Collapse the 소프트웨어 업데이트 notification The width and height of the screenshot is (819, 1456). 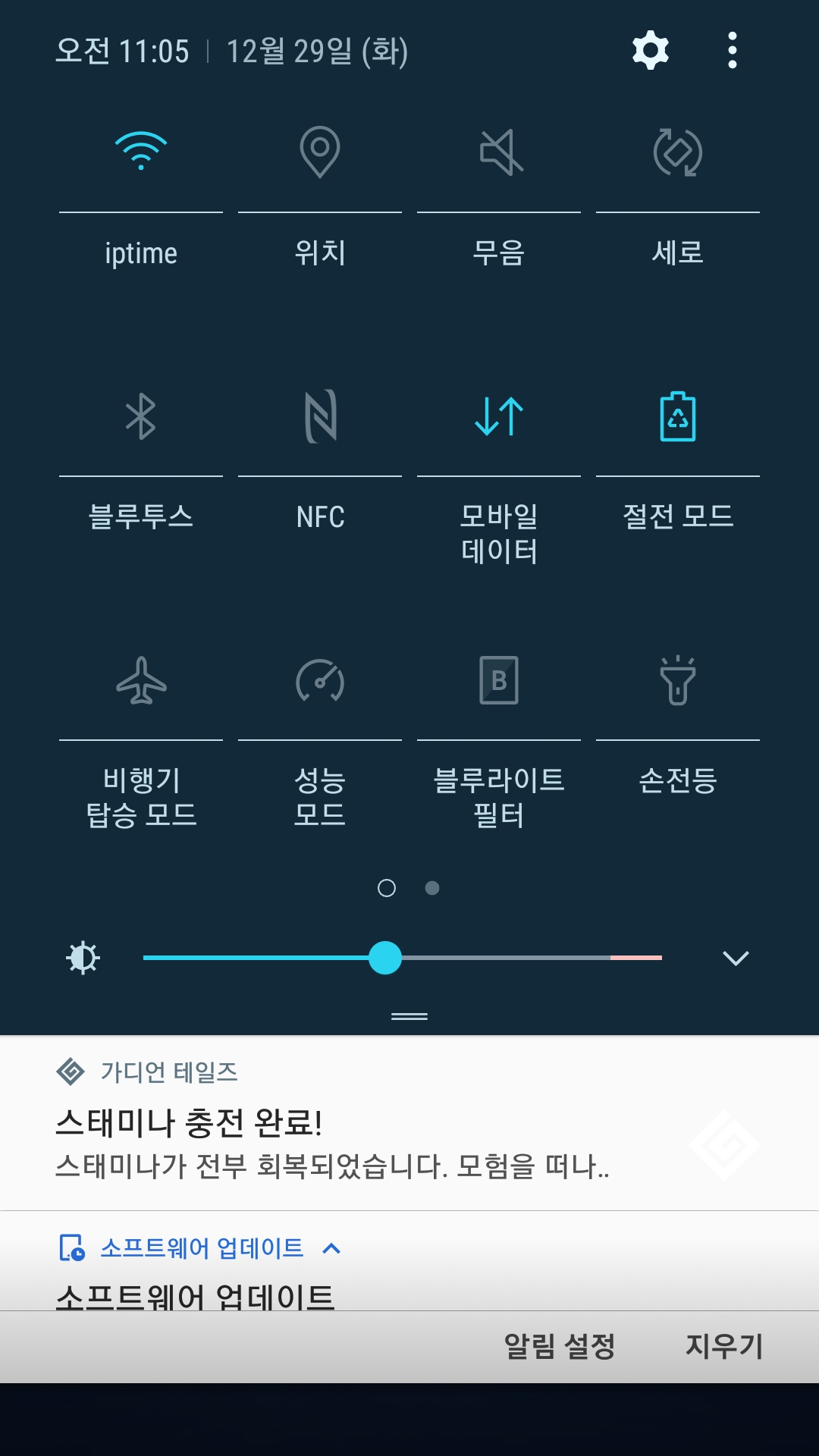[331, 1248]
